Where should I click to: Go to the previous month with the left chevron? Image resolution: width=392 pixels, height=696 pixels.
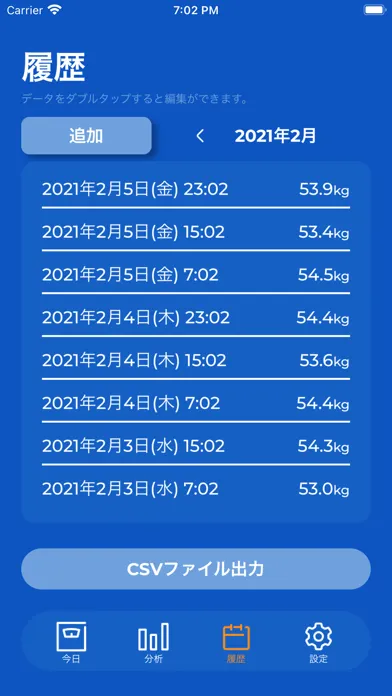pos(200,136)
